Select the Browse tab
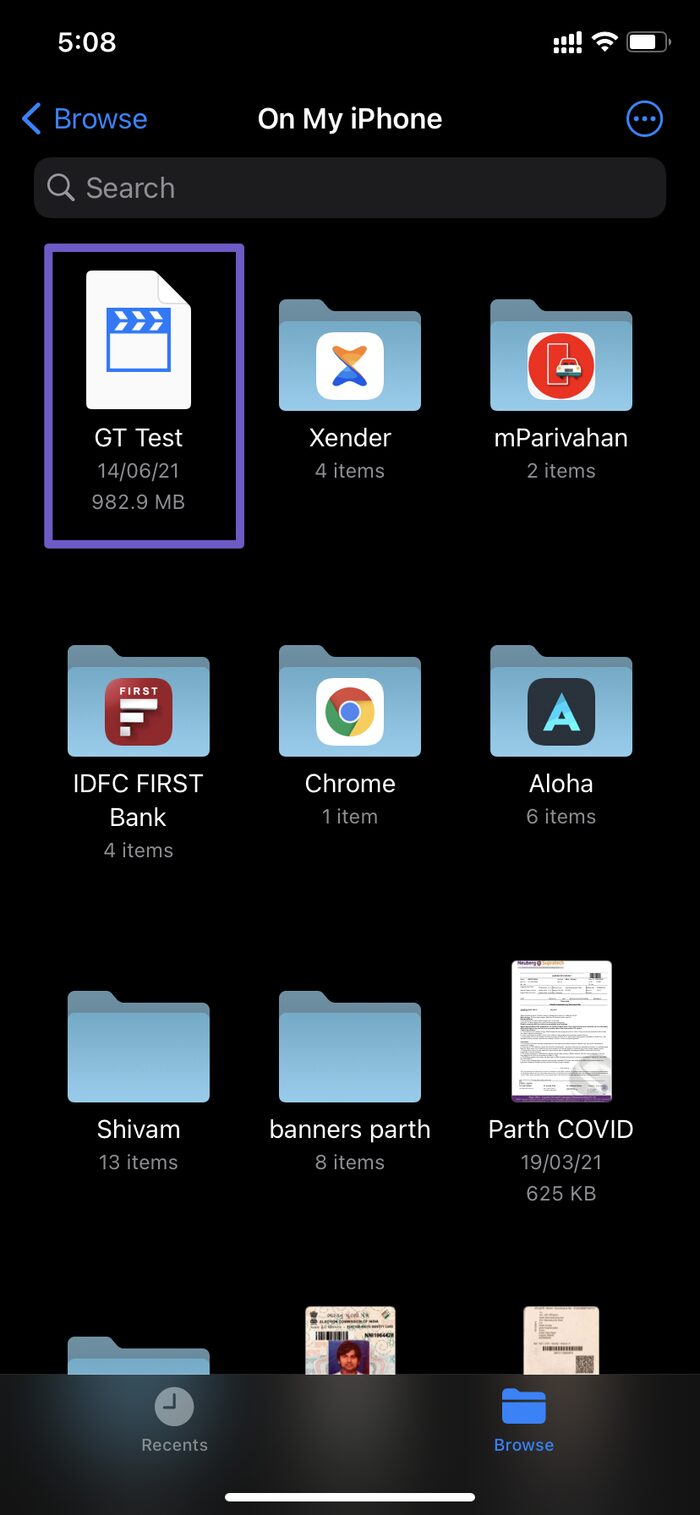The height and width of the screenshot is (1515, 700). 524,1420
